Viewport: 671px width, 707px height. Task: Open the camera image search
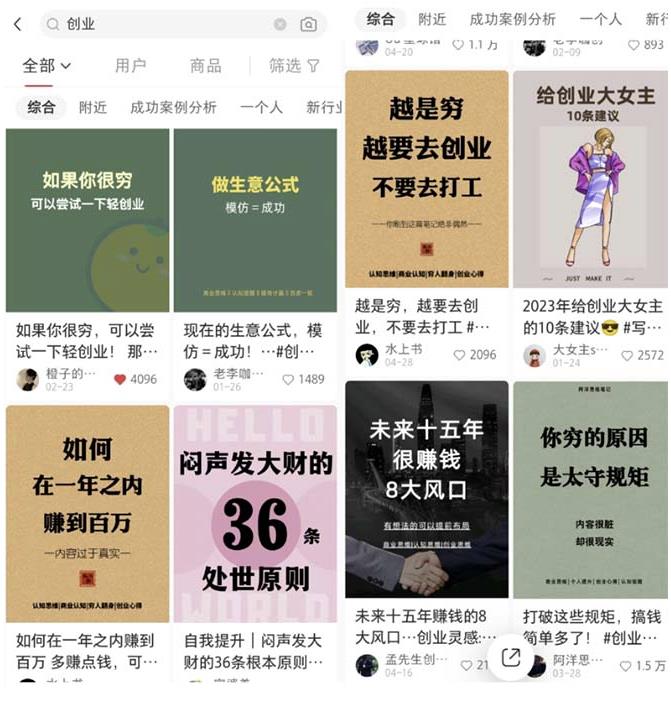point(308,24)
